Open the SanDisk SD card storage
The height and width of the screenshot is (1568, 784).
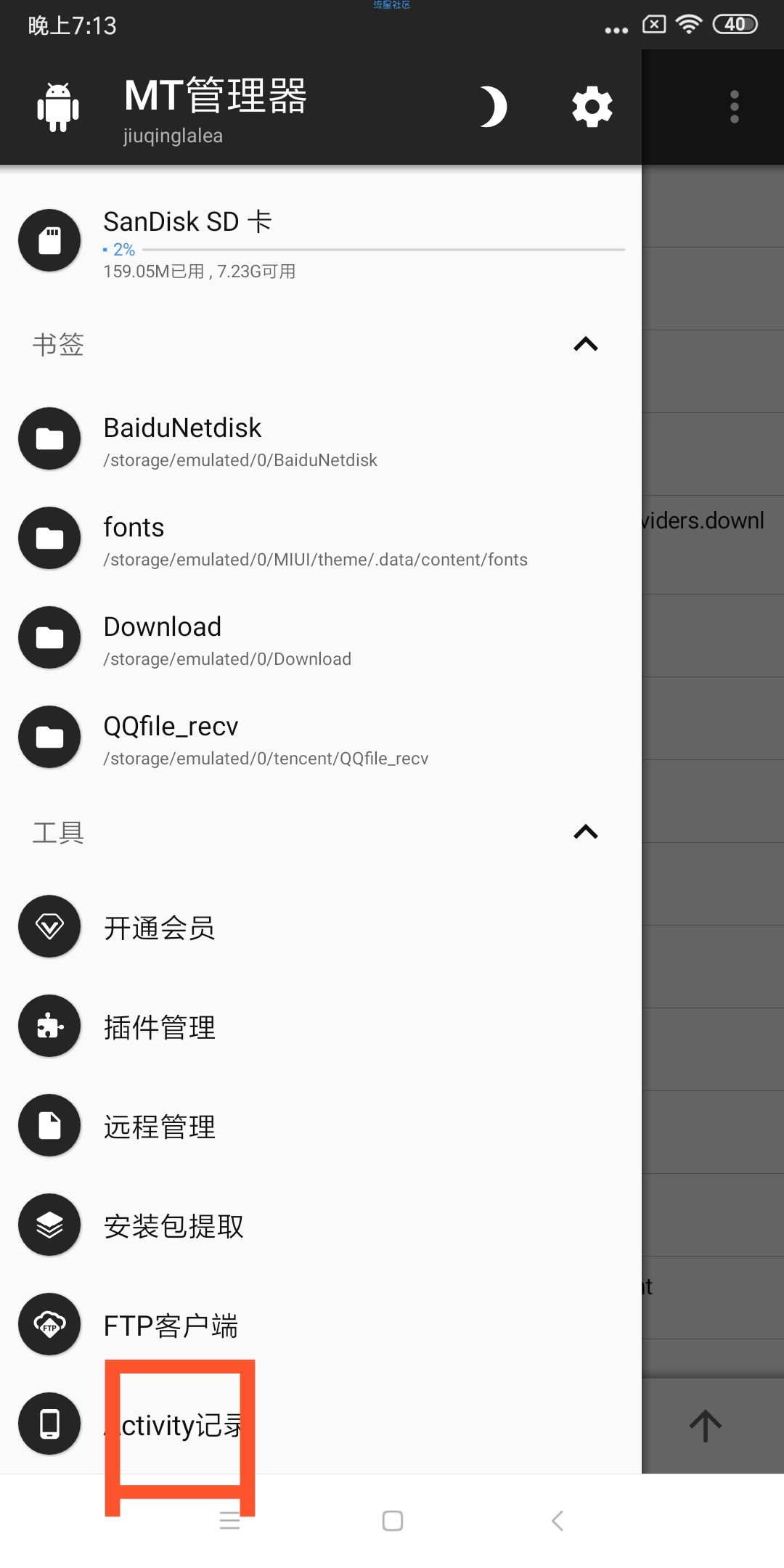(319, 242)
